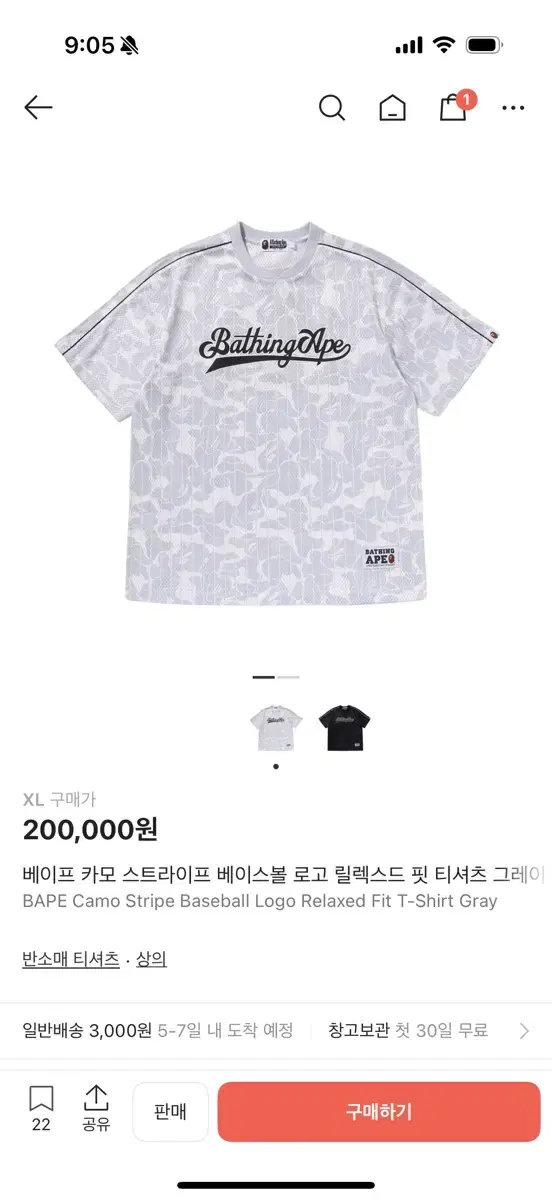Open search with the magnifier icon
The width and height of the screenshot is (552, 1200).
[x=332, y=108]
